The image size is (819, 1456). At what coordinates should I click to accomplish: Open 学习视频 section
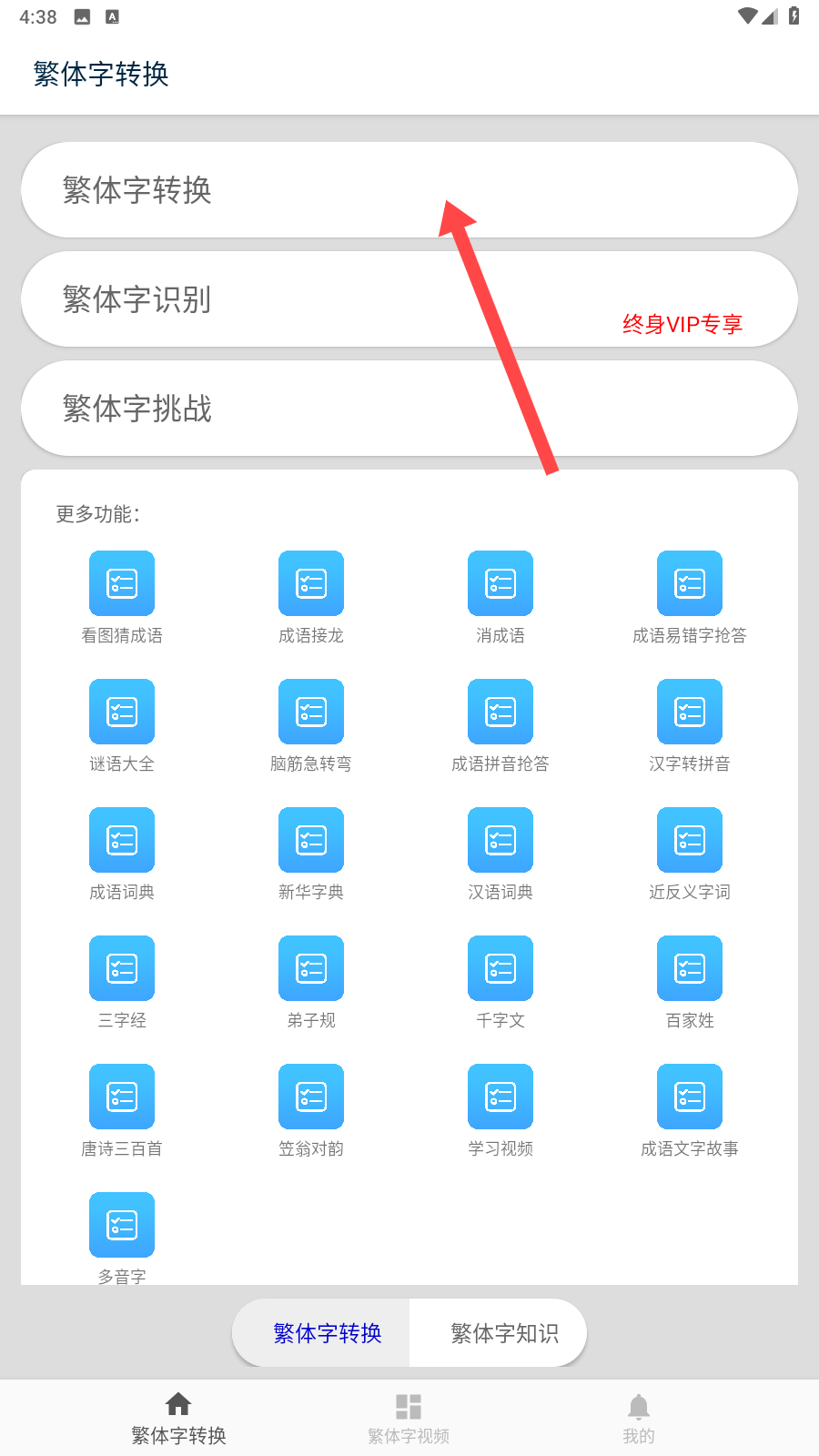[500, 1110]
